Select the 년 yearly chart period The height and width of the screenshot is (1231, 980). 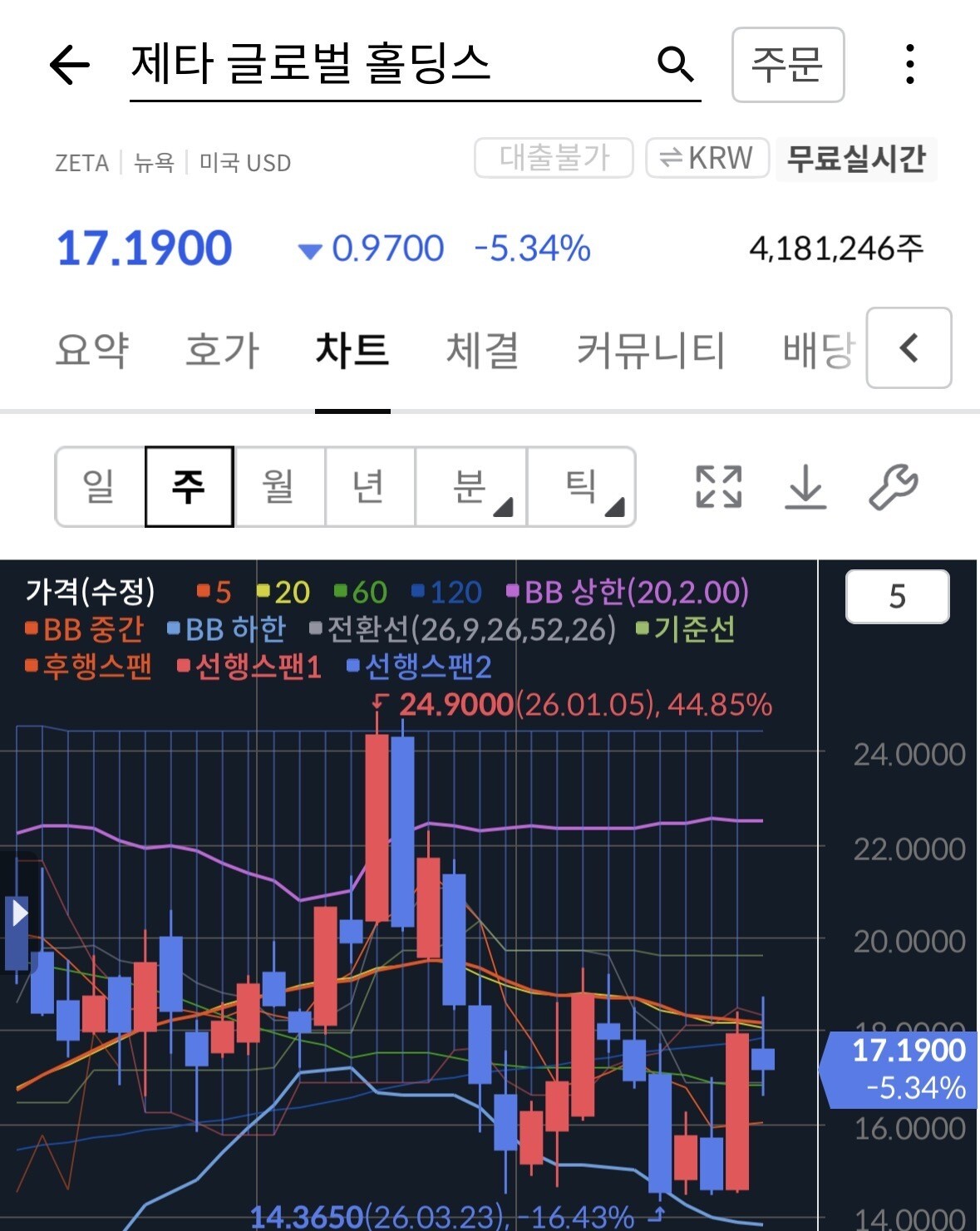[x=369, y=486]
